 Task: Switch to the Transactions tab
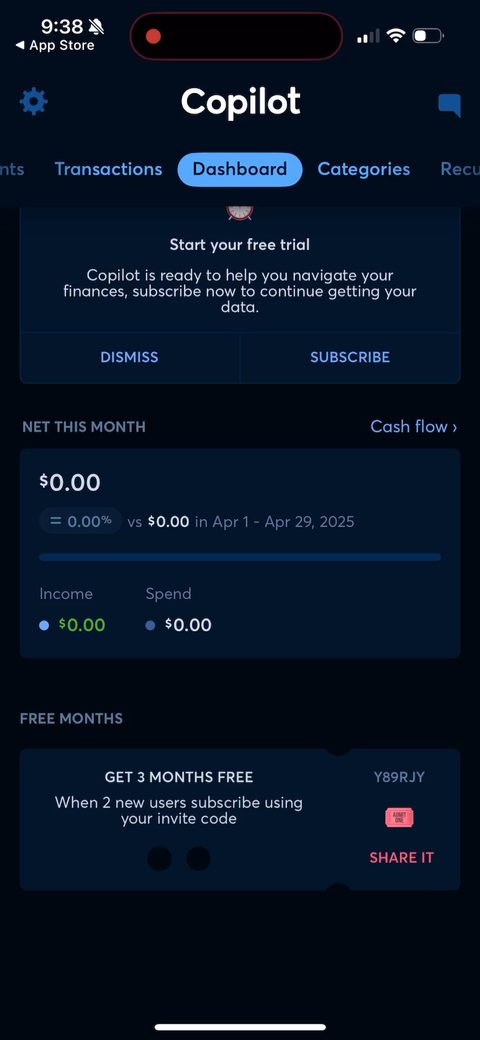click(x=108, y=169)
